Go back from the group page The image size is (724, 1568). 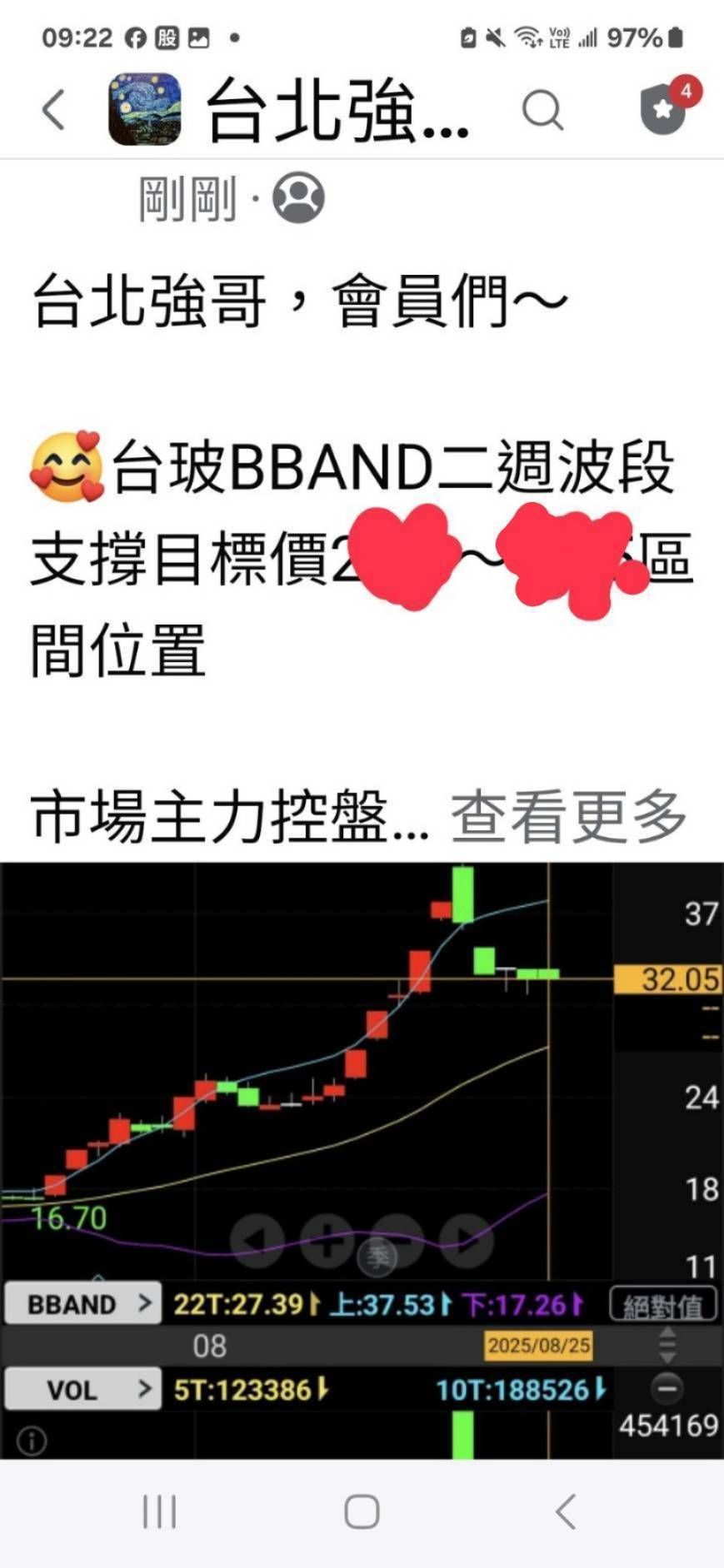coord(53,109)
